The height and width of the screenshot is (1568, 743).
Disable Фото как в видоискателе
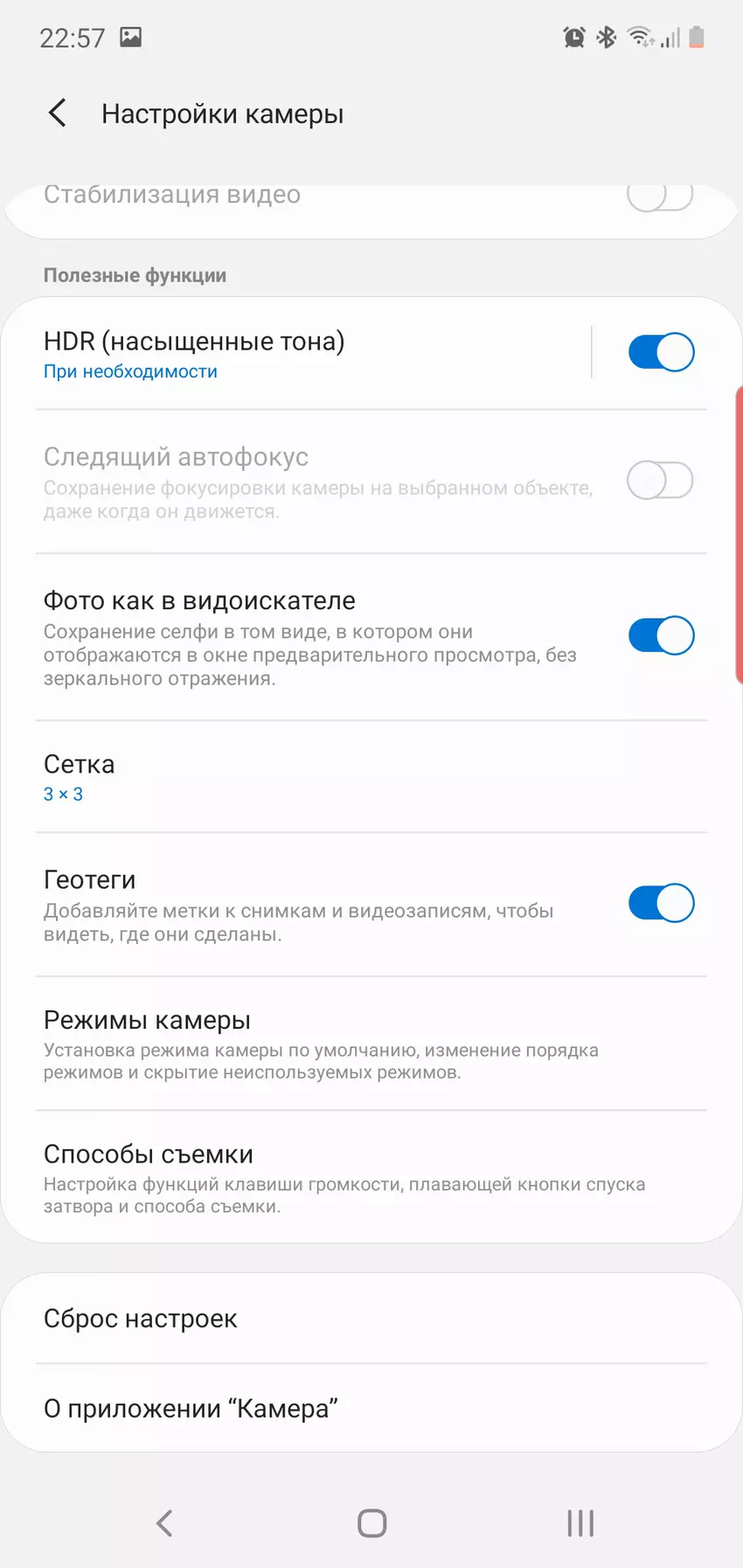pos(661,635)
